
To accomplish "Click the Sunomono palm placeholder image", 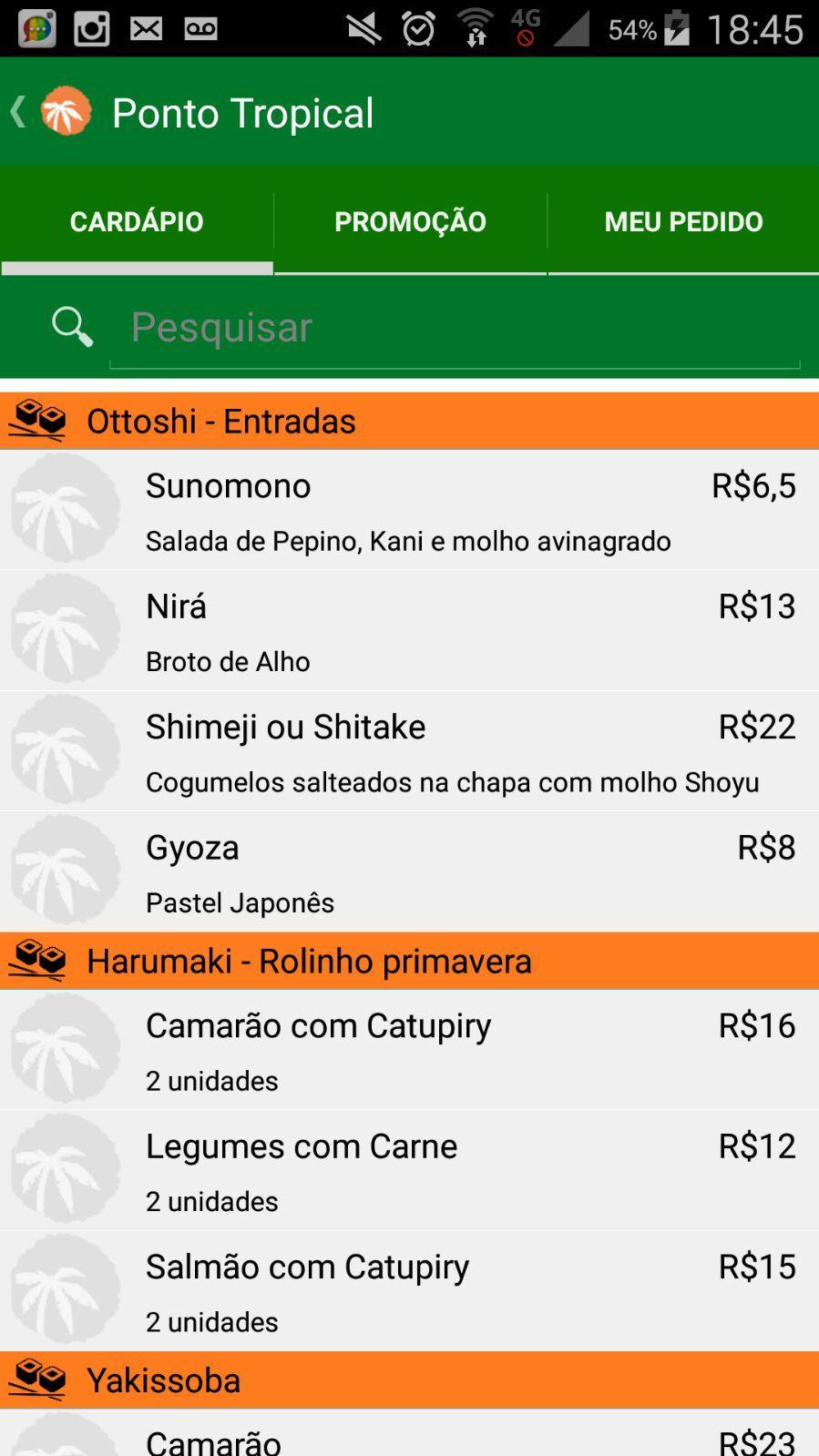I will tap(65, 508).
